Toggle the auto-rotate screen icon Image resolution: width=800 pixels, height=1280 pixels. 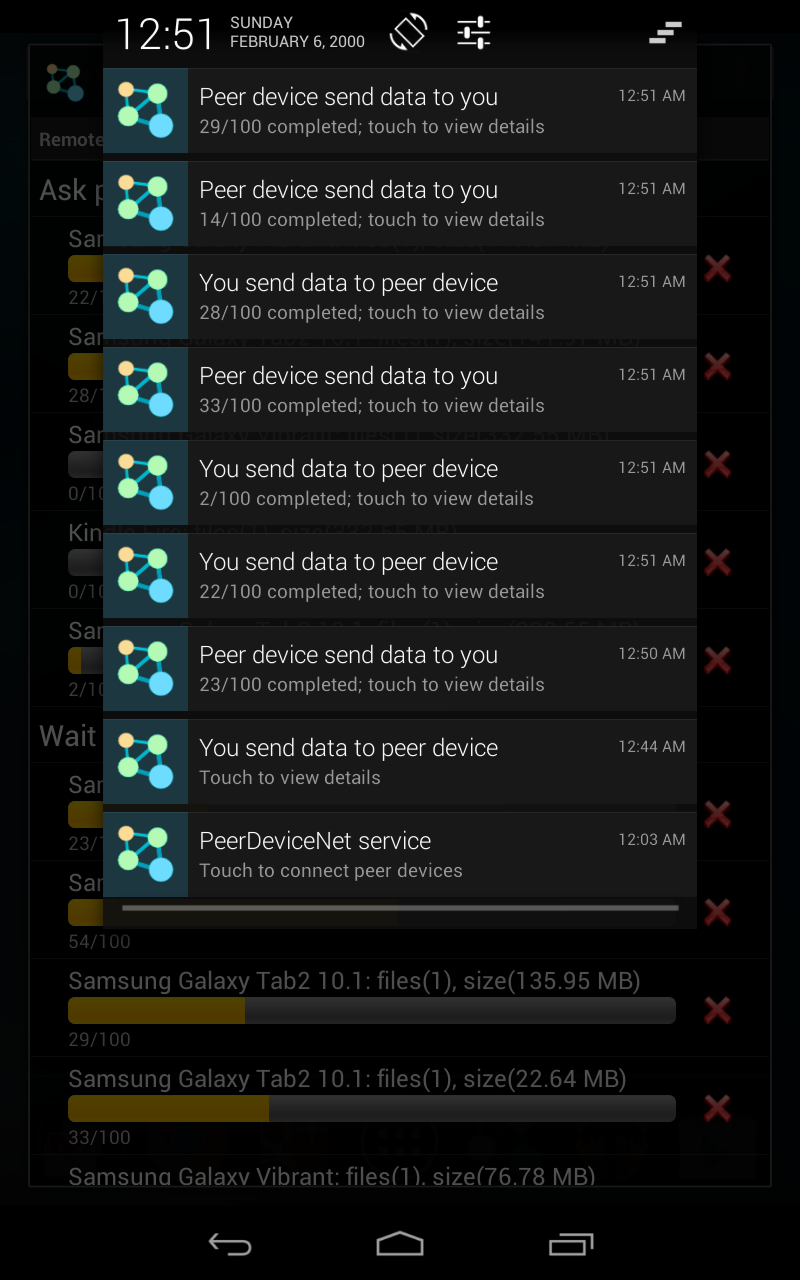[x=409, y=32]
